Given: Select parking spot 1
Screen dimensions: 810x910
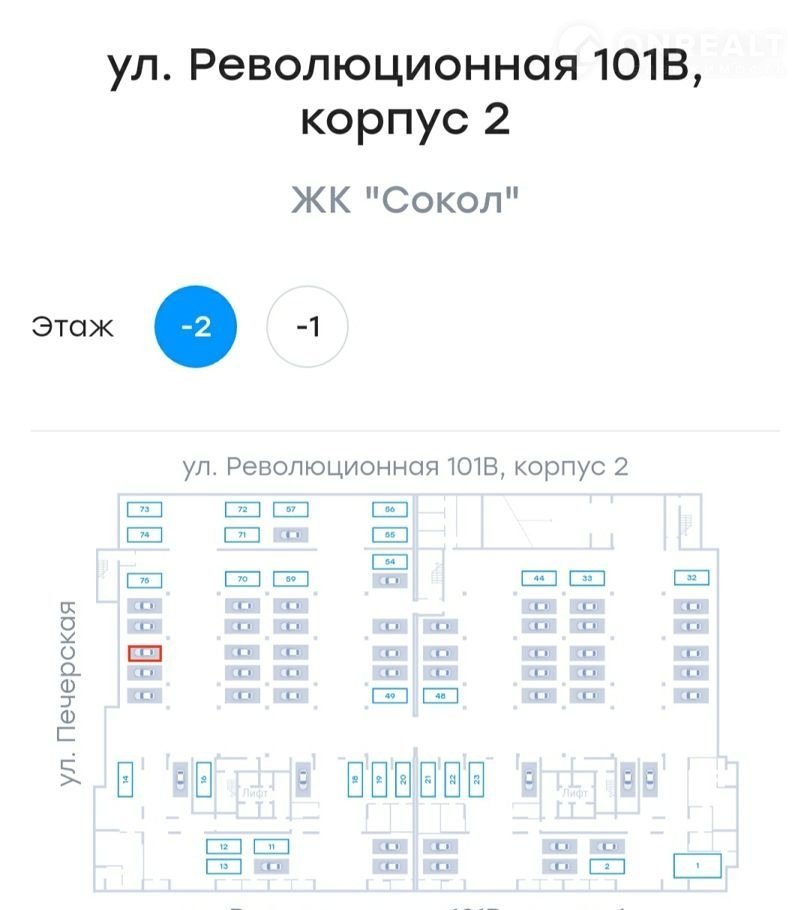Looking at the screenshot, I should [x=697, y=864].
